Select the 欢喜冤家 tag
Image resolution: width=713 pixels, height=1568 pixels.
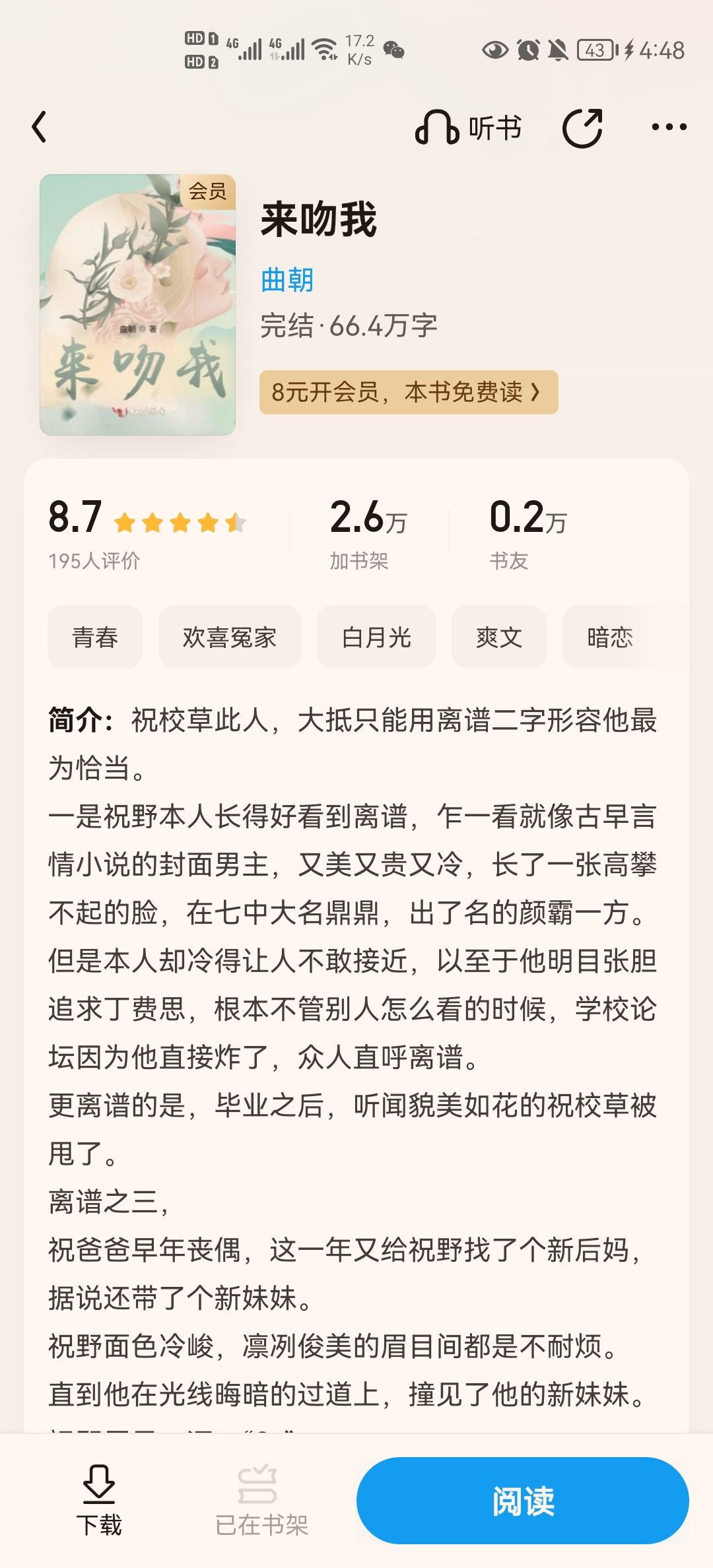tap(230, 637)
